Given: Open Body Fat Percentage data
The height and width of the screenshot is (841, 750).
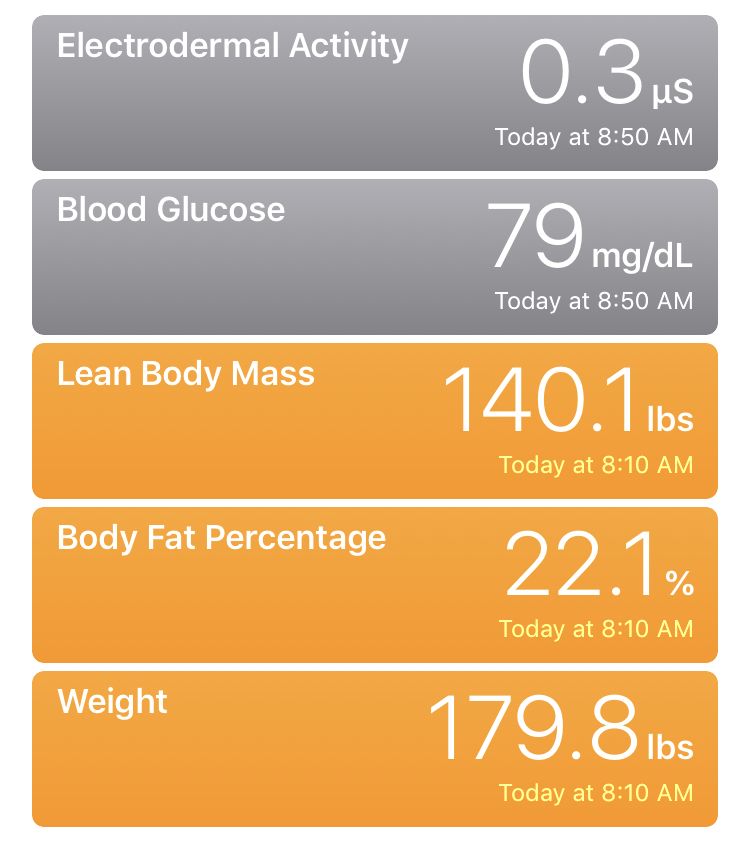Looking at the screenshot, I should point(374,585).
